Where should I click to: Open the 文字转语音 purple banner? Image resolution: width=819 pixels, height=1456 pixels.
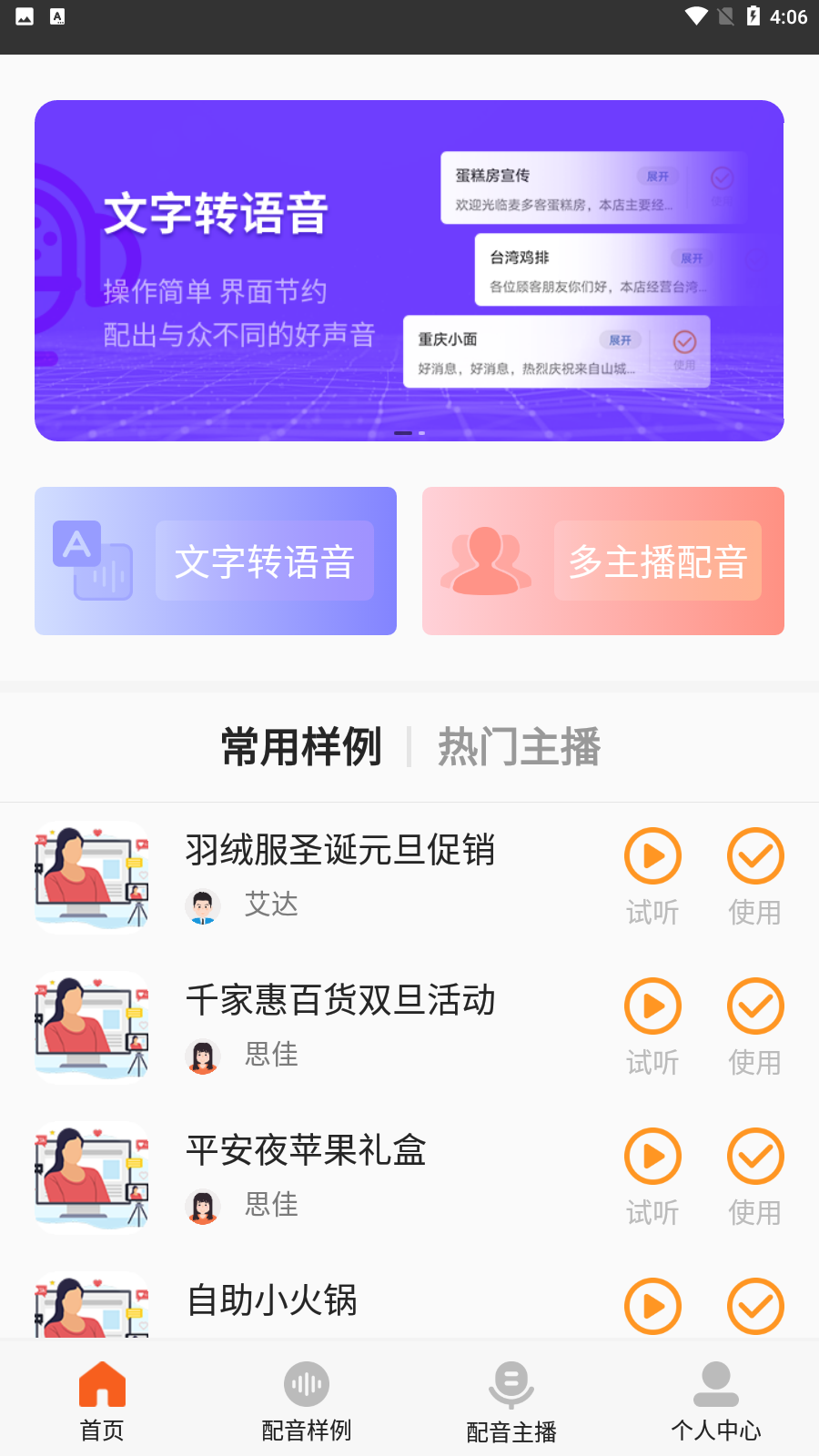click(409, 270)
